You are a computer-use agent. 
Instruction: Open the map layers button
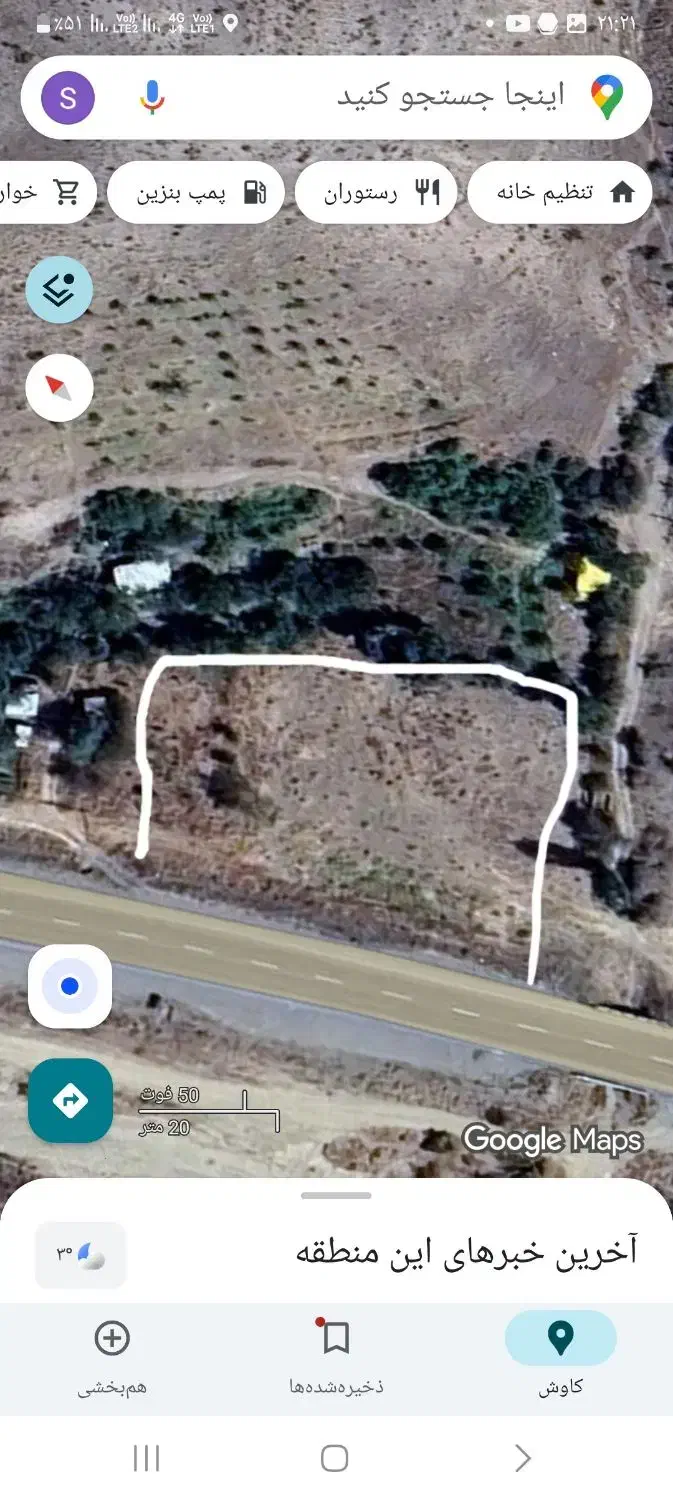tap(59, 290)
